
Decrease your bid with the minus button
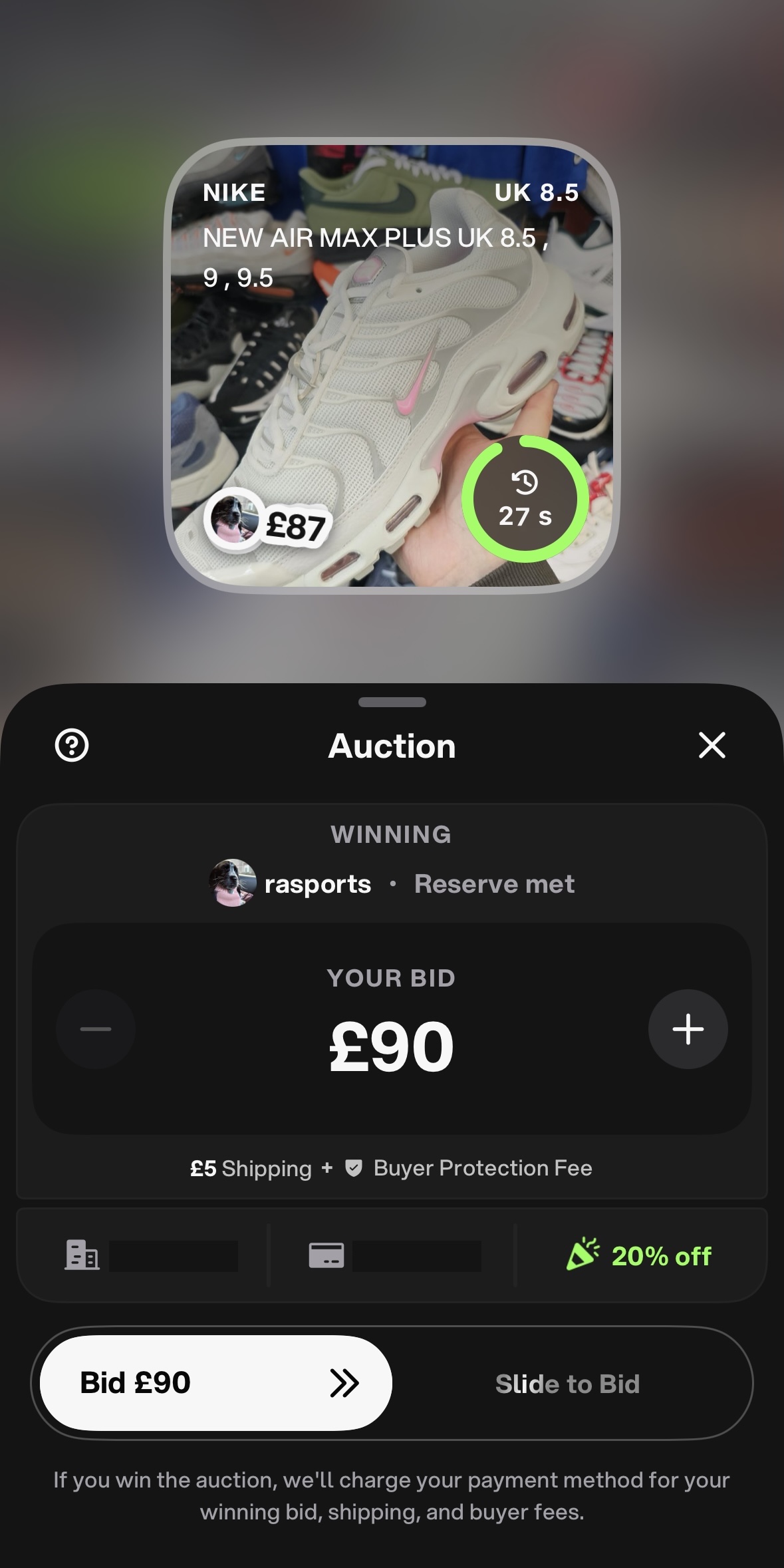[96, 1029]
